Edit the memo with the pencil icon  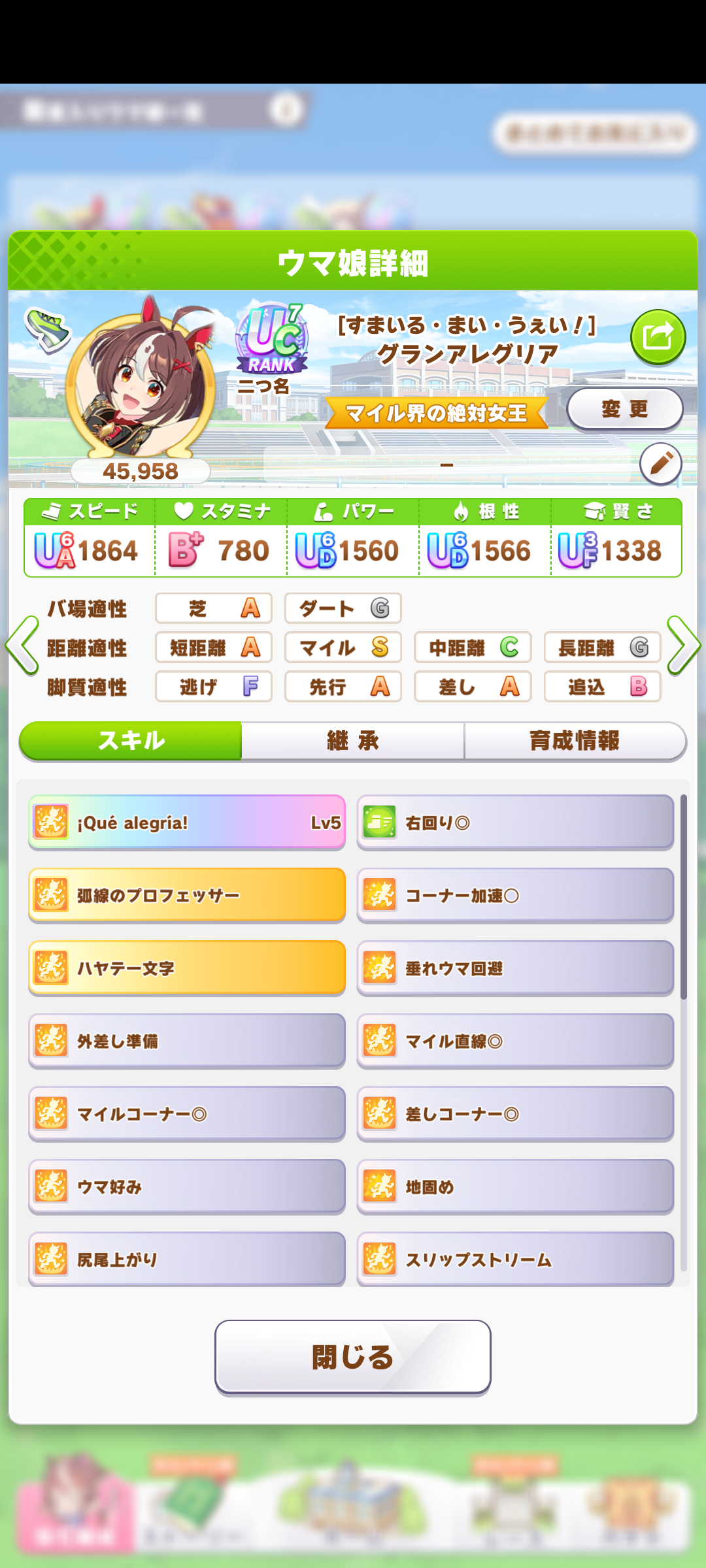(x=660, y=464)
